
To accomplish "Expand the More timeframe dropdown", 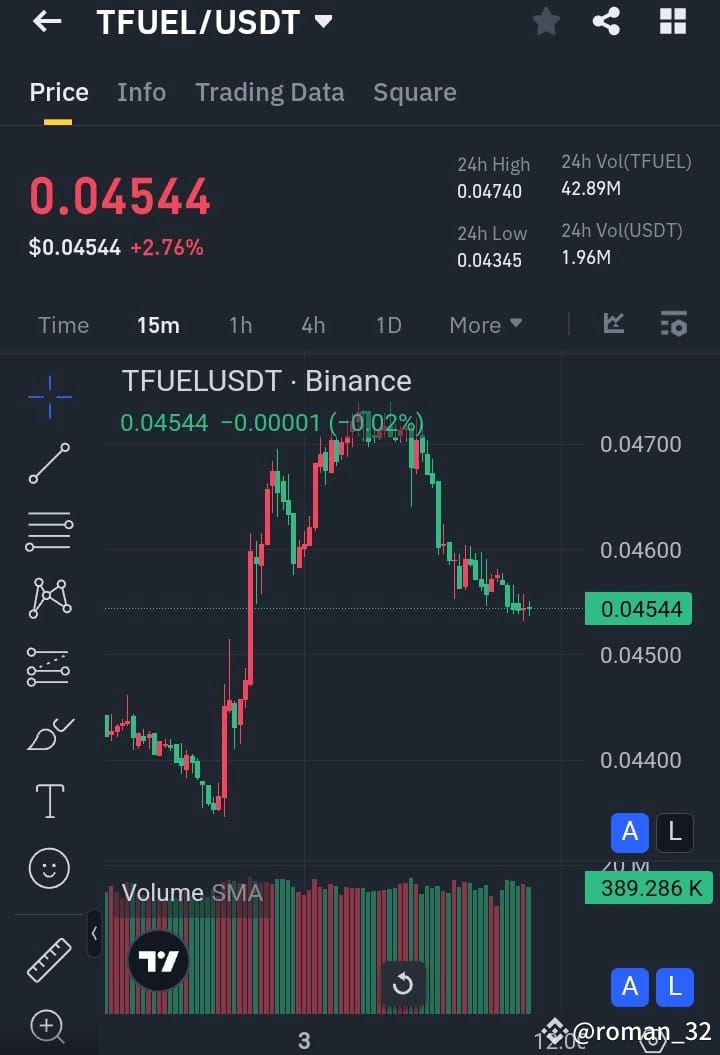I will tap(485, 324).
